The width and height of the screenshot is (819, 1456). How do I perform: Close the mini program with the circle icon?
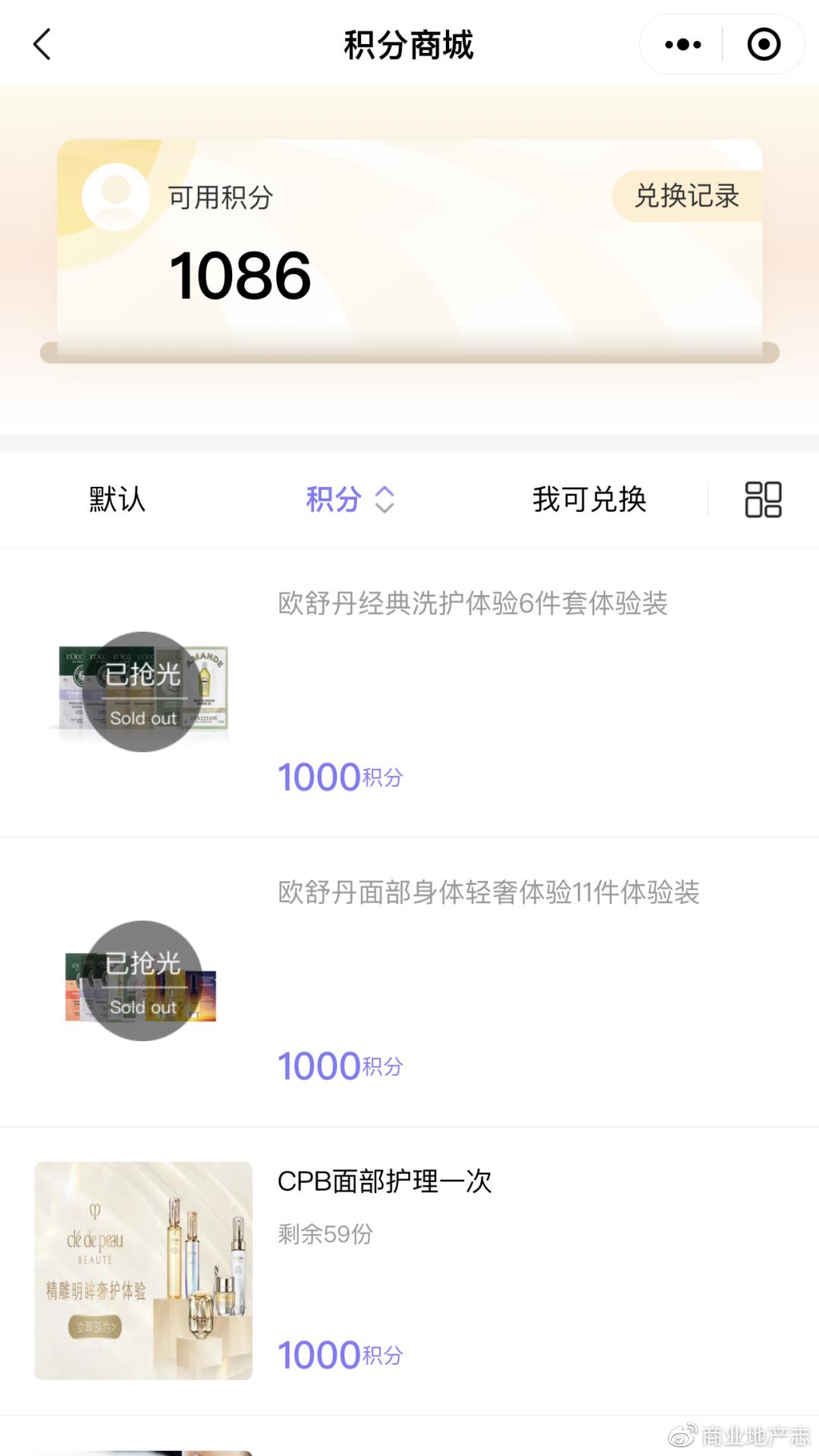pyautogui.click(x=763, y=44)
